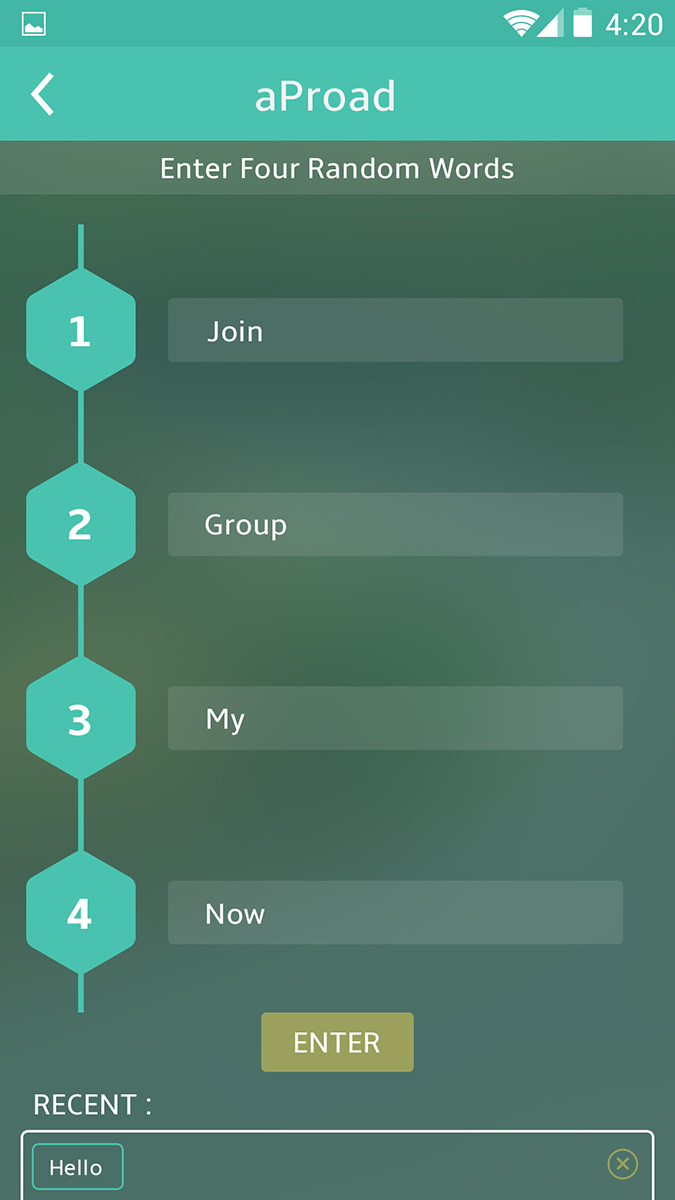Clear the recent words with the X icon
This screenshot has width=675, height=1200.
tap(622, 1164)
